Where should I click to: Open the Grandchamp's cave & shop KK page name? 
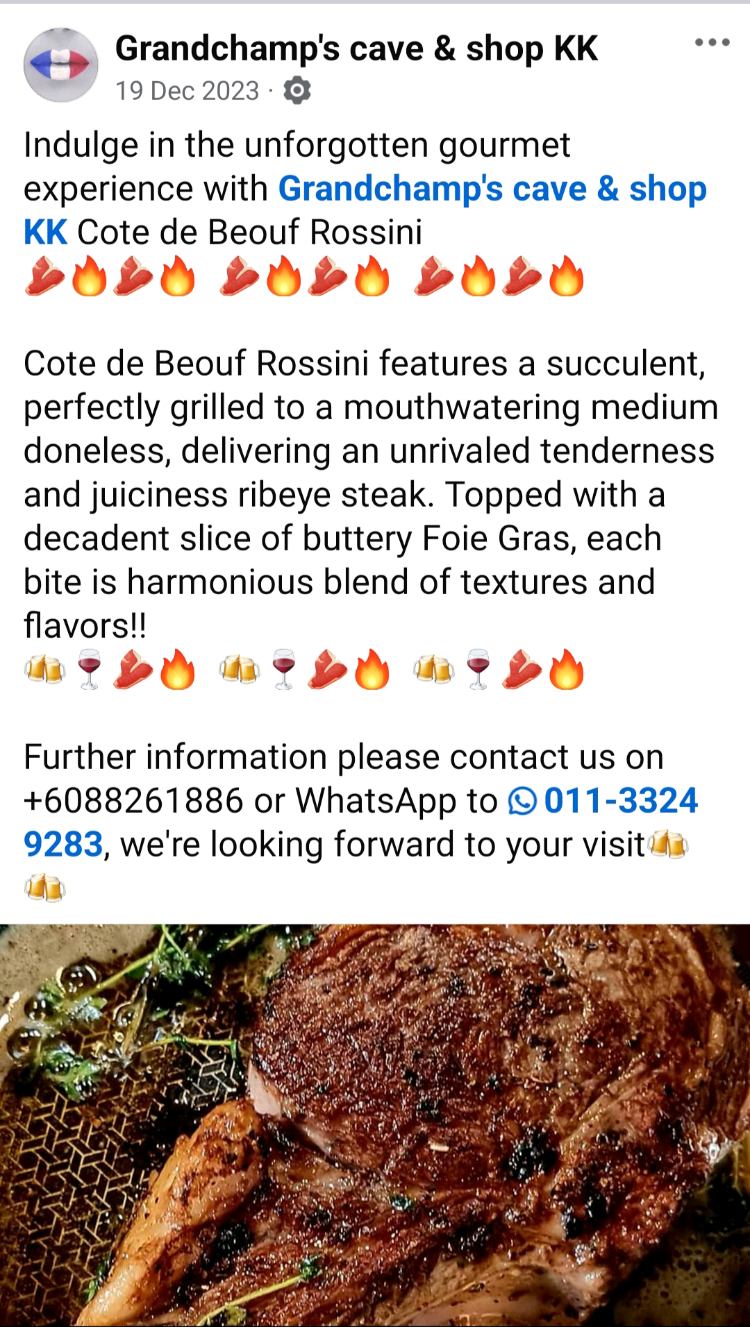(356, 47)
